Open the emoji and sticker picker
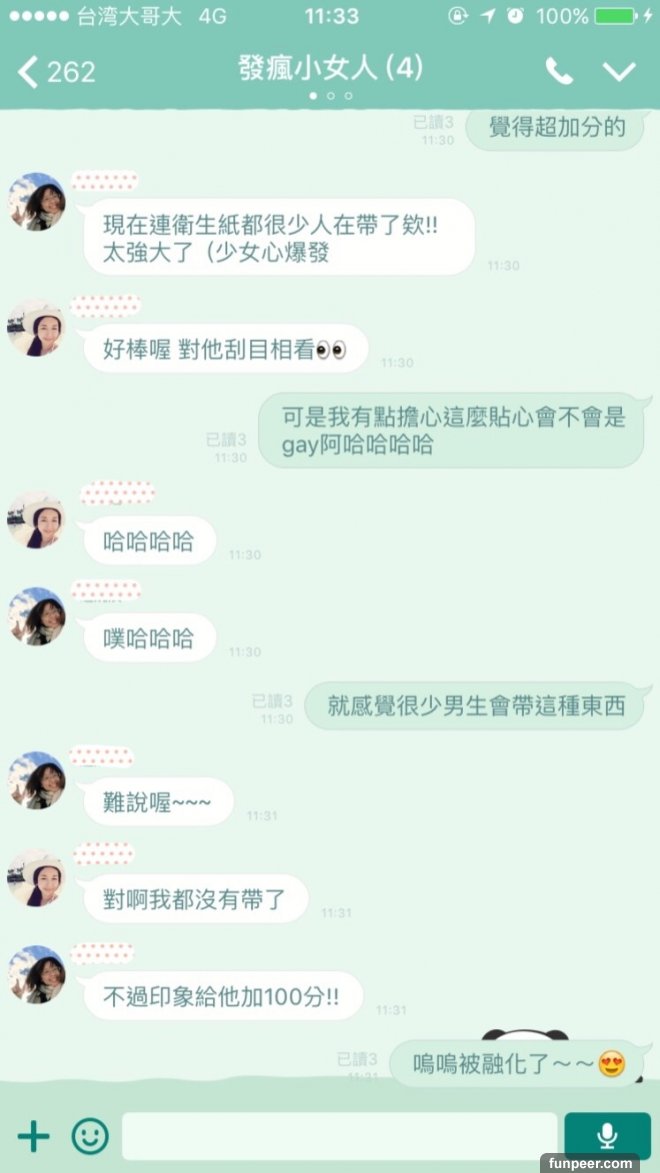Screen dimensions: 660x1173 (x=90, y=1136)
